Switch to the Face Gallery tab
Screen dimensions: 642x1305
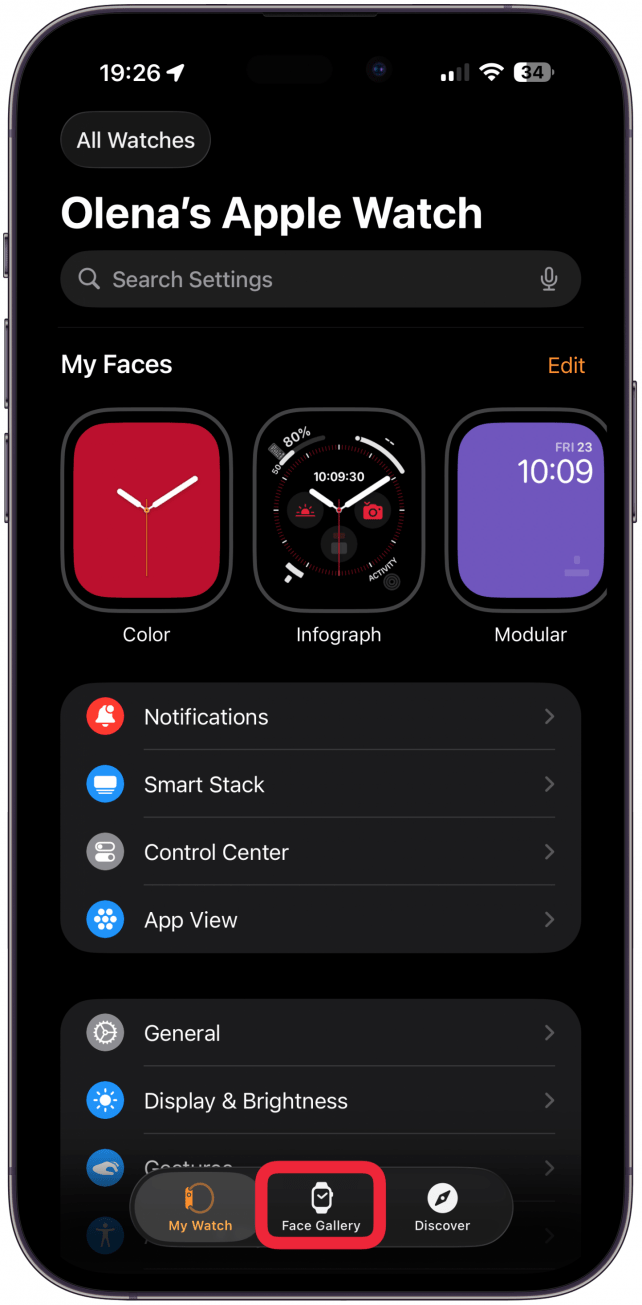click(x=321, y=1207)
